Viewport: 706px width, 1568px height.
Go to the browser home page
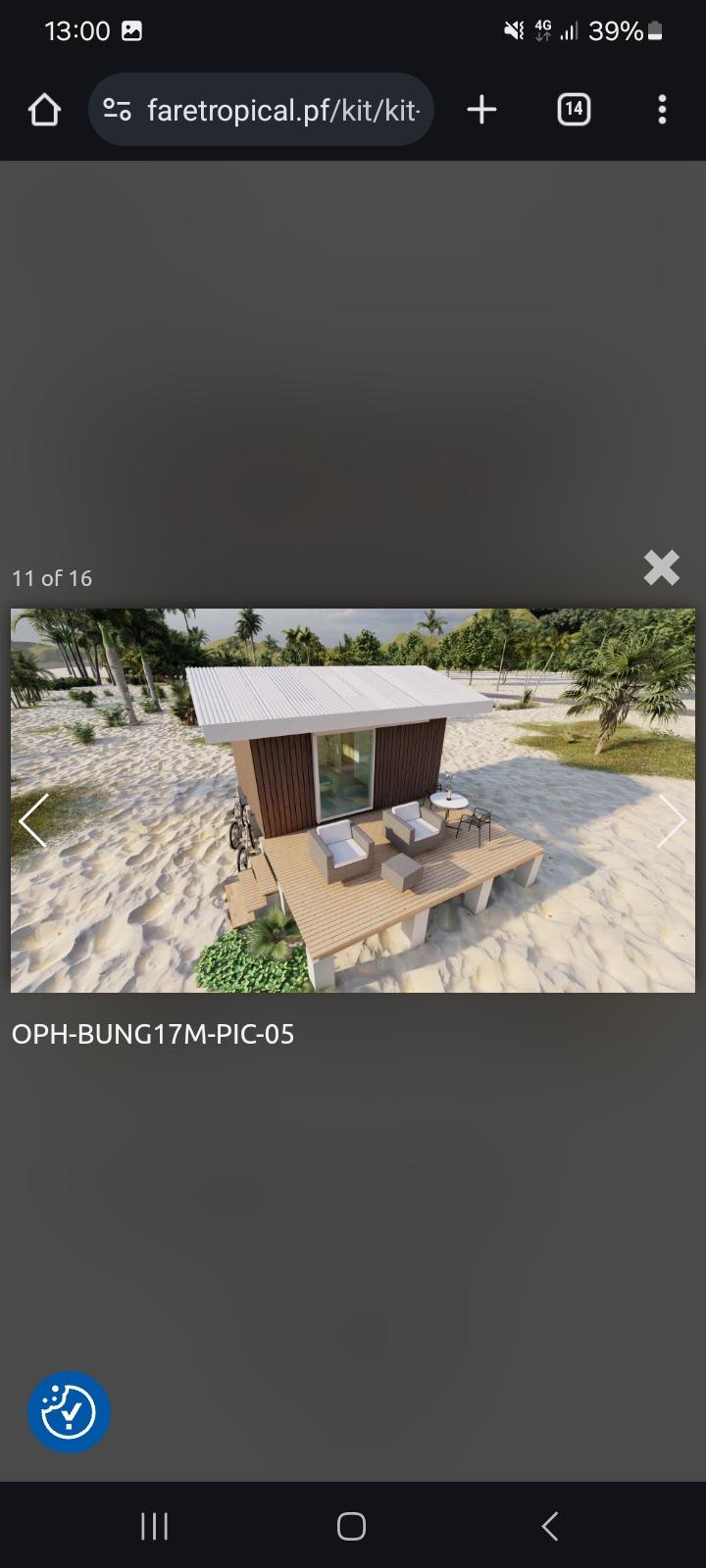[x=44, y=110]
